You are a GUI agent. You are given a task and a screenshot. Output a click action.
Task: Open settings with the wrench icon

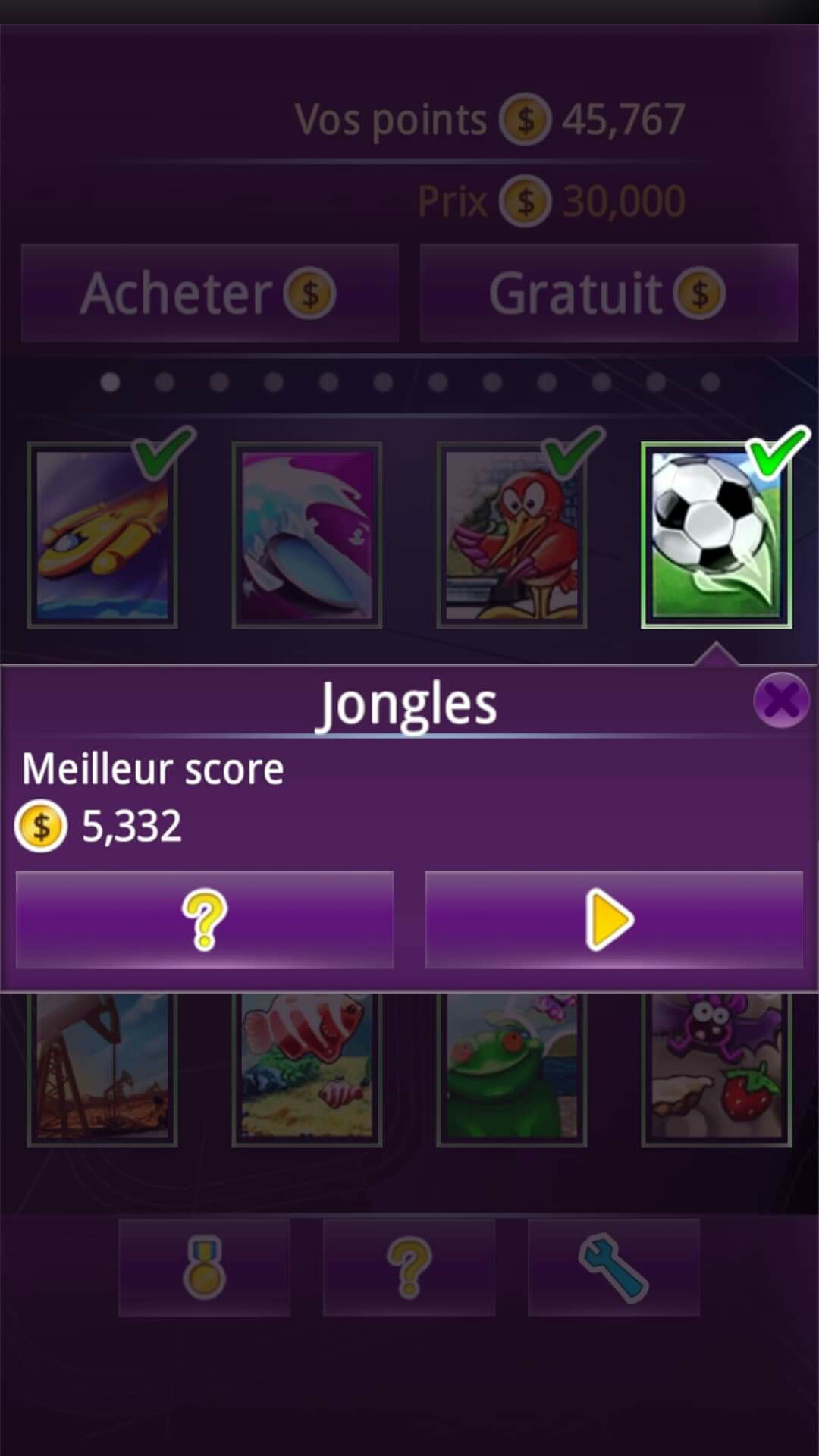pos(613,1267)
